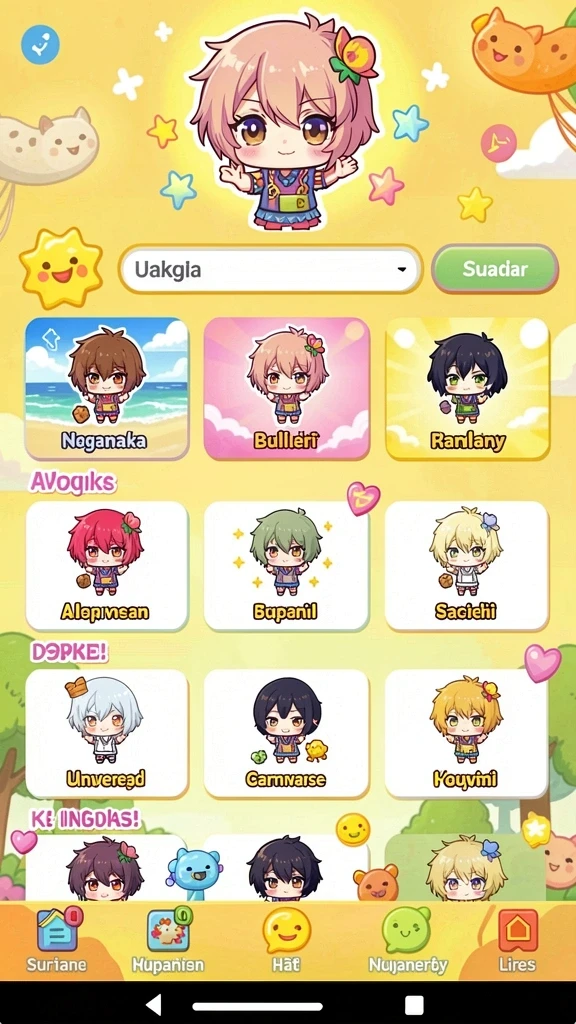Tap the blue round icon at top left

coord(40,44)
